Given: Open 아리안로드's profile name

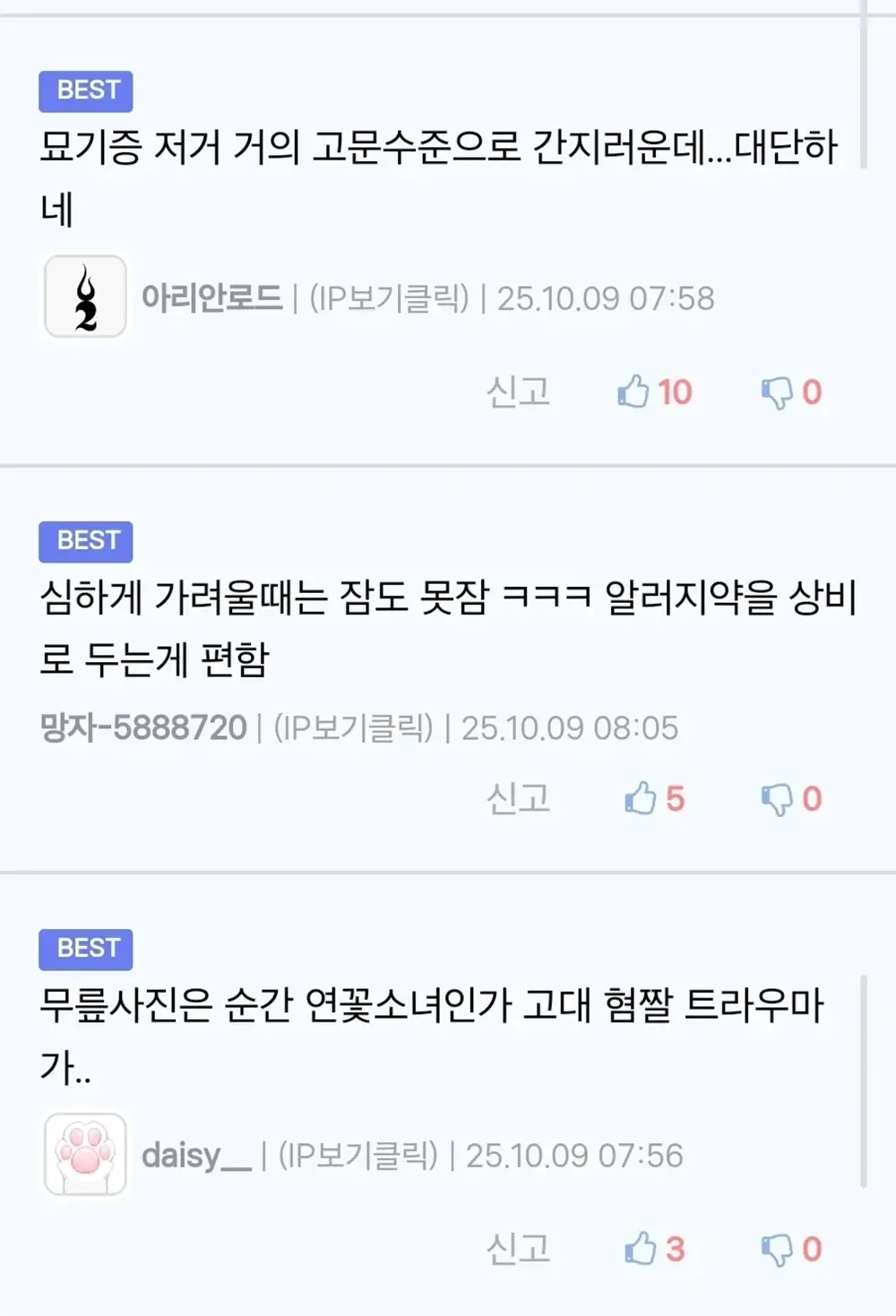Looking at the screenshot, I should point(211,298).
